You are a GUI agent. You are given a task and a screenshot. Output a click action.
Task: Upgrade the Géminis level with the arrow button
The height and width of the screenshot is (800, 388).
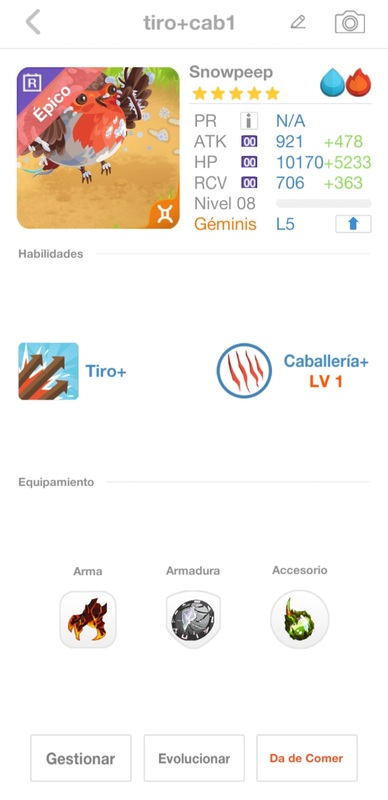(x=353, y=224)
